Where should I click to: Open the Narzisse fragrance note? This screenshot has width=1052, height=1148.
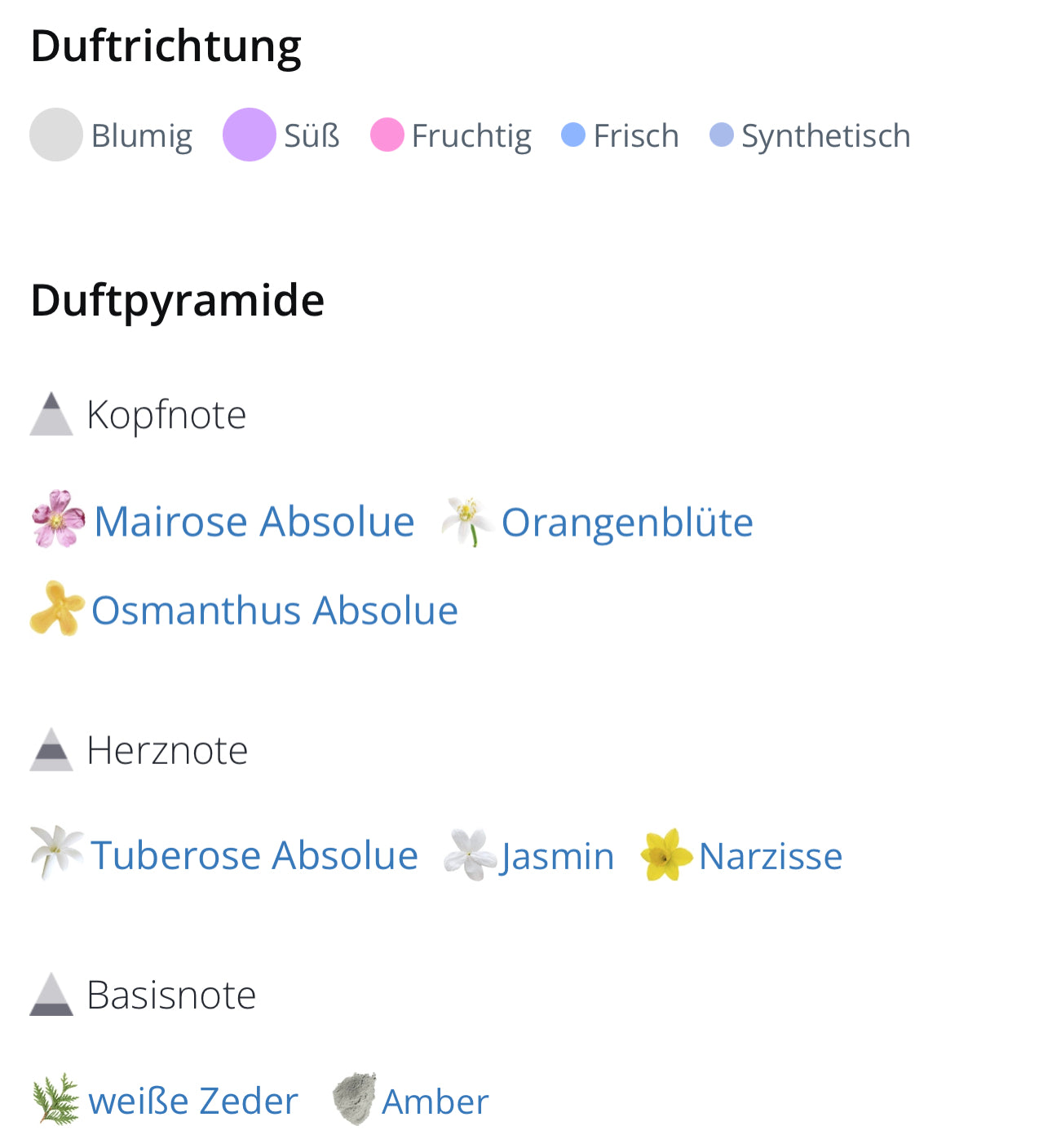[x=770, y=856]
